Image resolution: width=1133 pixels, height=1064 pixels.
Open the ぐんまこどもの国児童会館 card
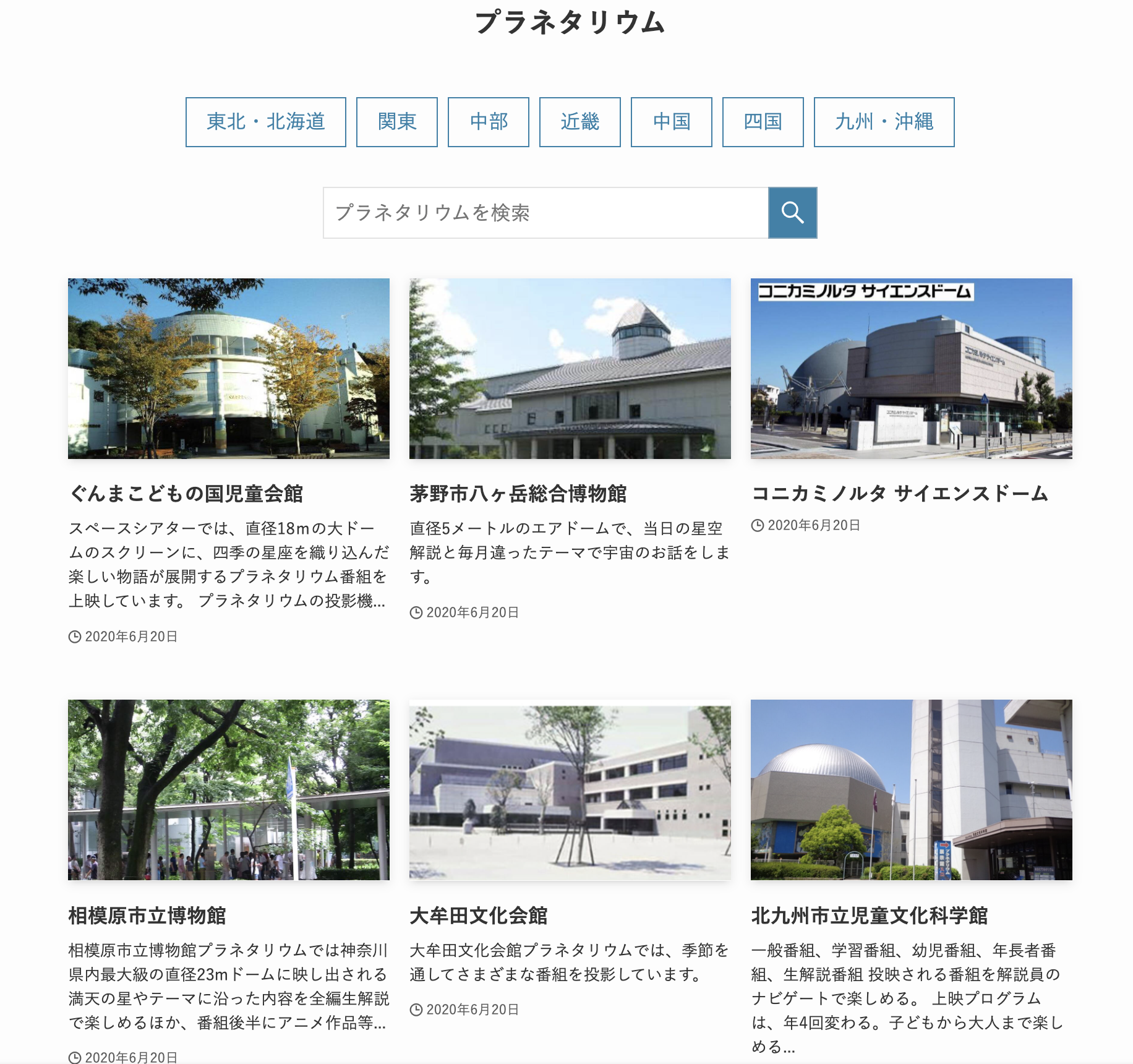click(186, 494)
